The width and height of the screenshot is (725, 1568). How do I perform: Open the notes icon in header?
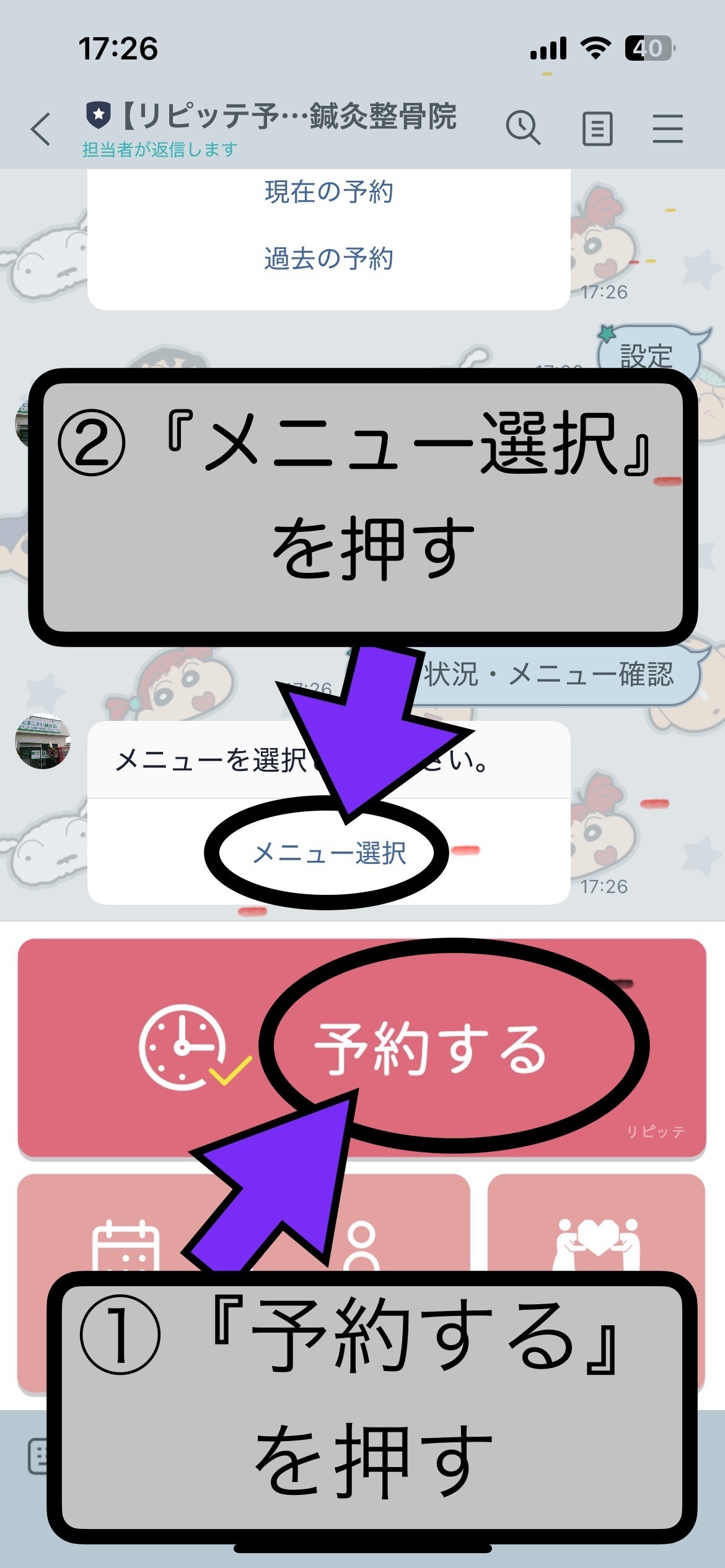(x=597, y=129)
